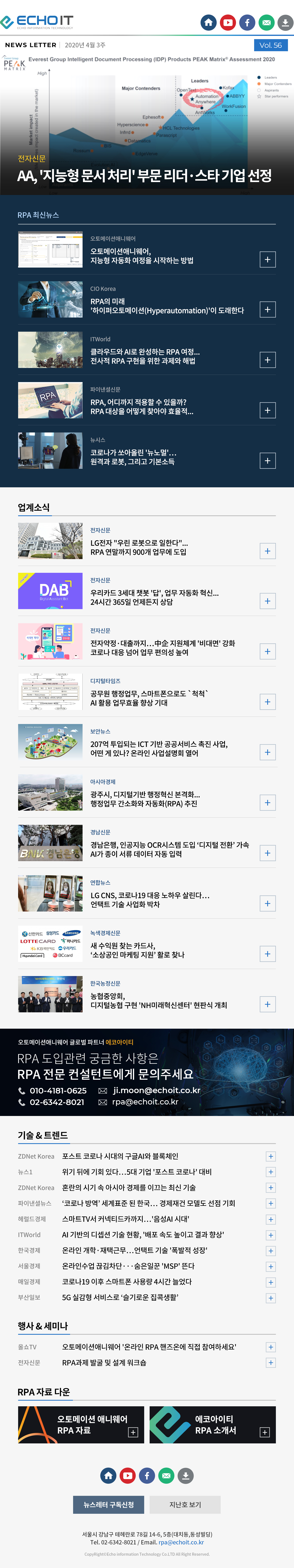Expand the 오토메이션애니웨어 지능형 자동화 article
The width and height of the screenshot is (294, 1568).
(267, 260)
